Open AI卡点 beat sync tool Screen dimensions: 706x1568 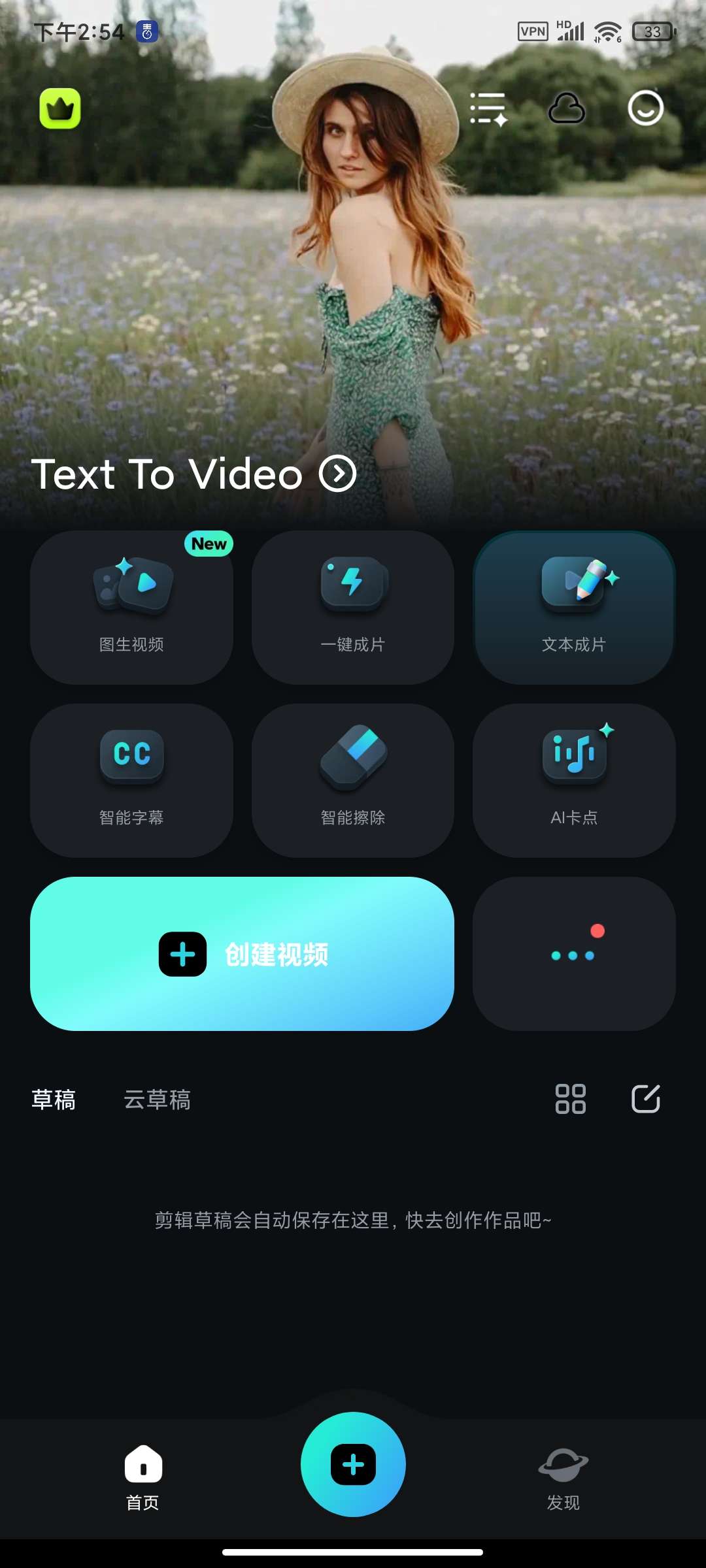click(574, 780)
